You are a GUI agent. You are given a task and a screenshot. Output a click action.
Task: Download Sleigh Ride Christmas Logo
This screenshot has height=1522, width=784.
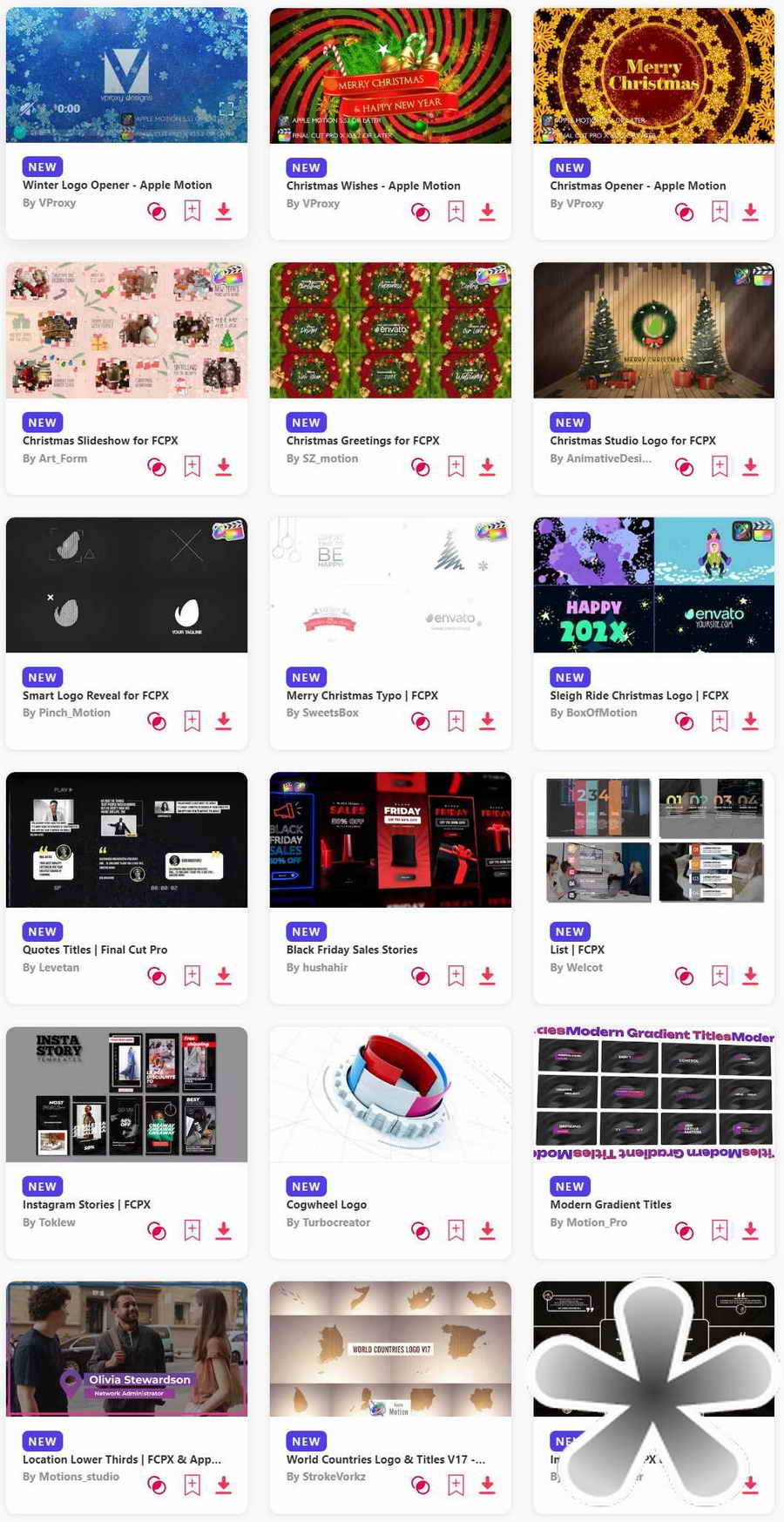tap(751, 720)
